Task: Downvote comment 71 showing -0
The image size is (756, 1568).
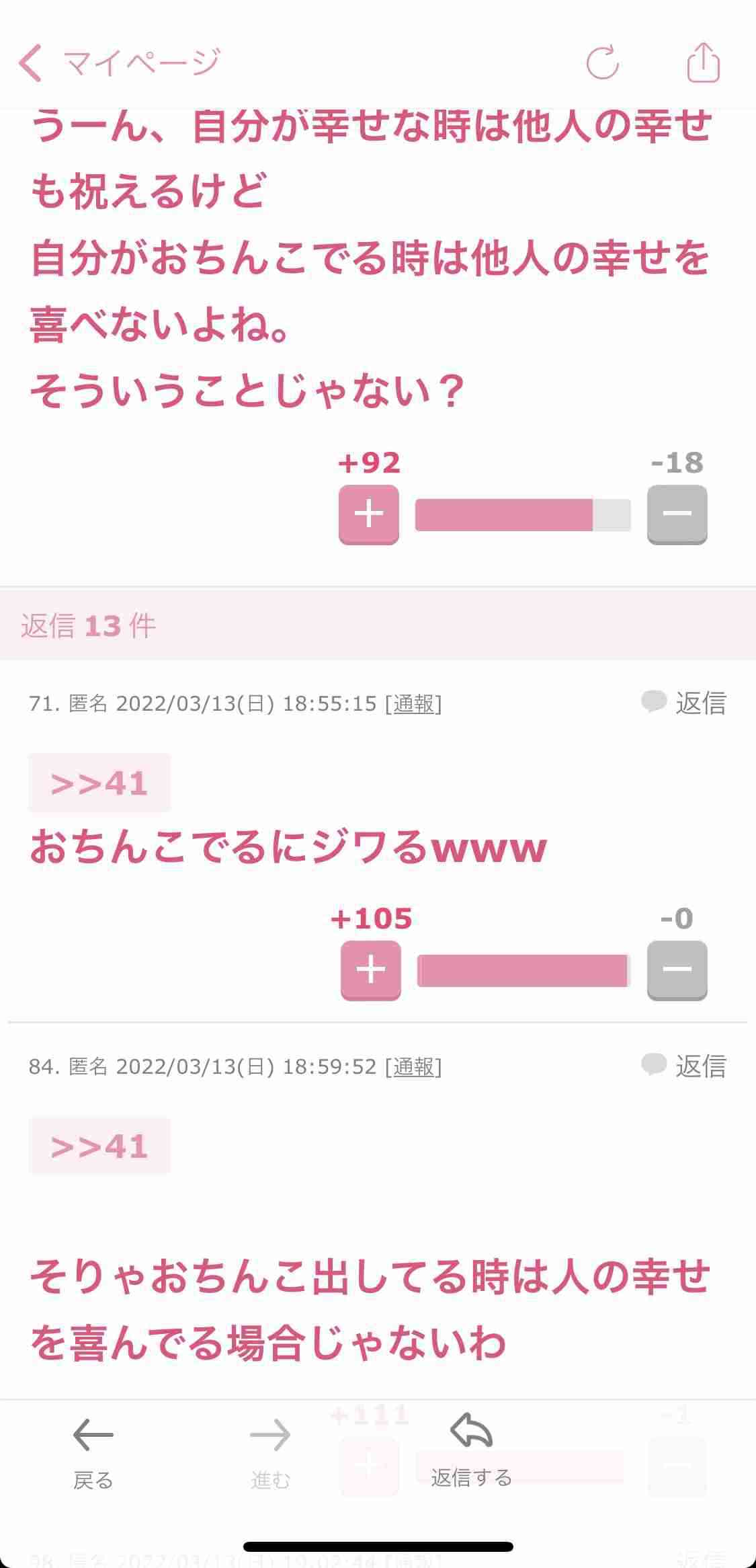Action: 677,970
